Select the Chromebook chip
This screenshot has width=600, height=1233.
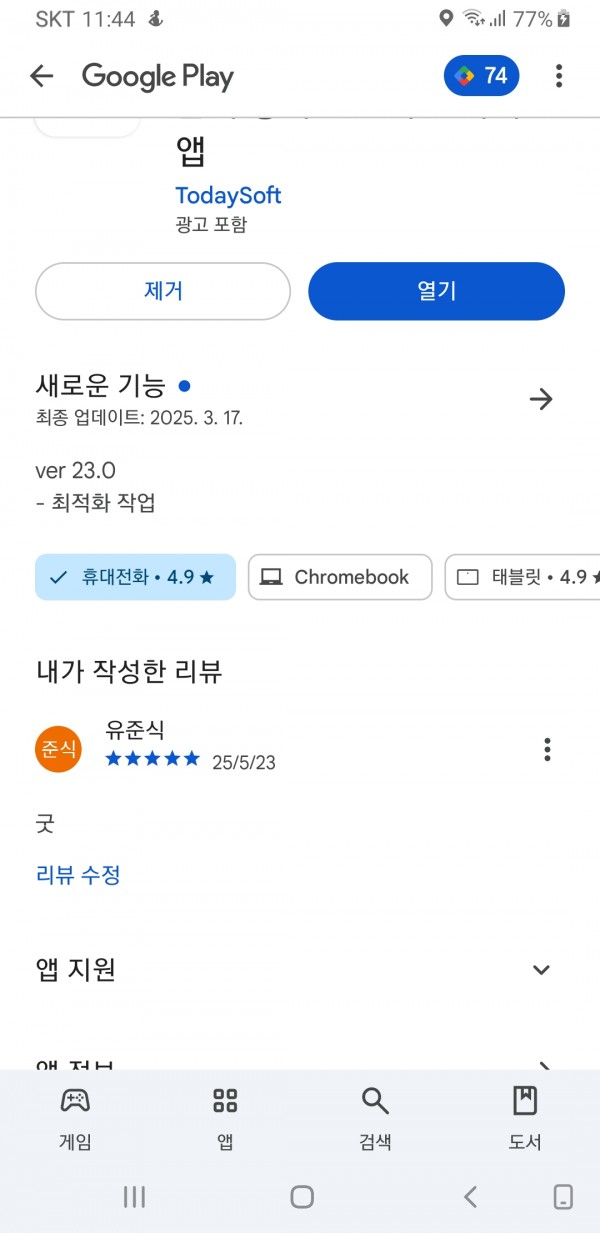pos(340,577)
